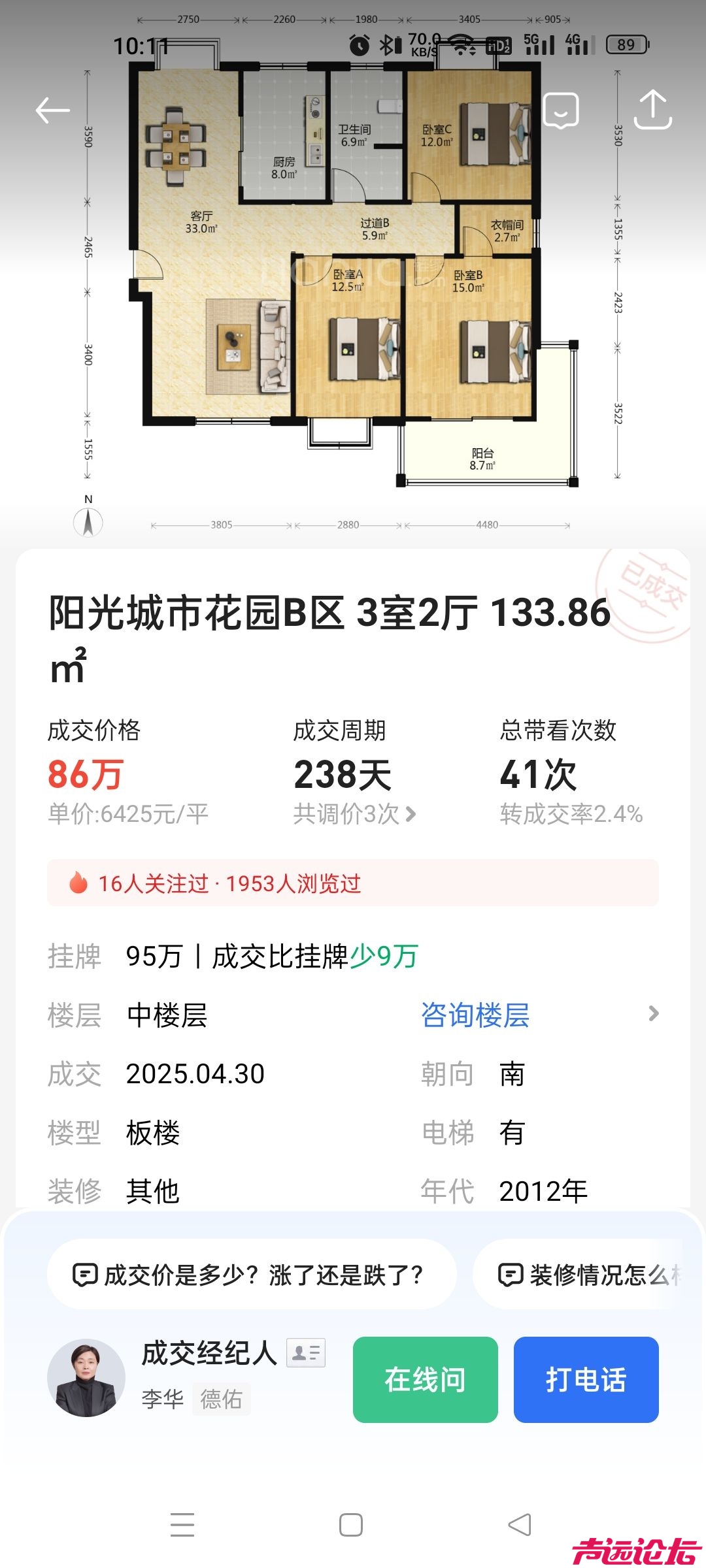Start online chat with 在线问
Screen dimensions: 706x1568
[x=425, y=1379]
